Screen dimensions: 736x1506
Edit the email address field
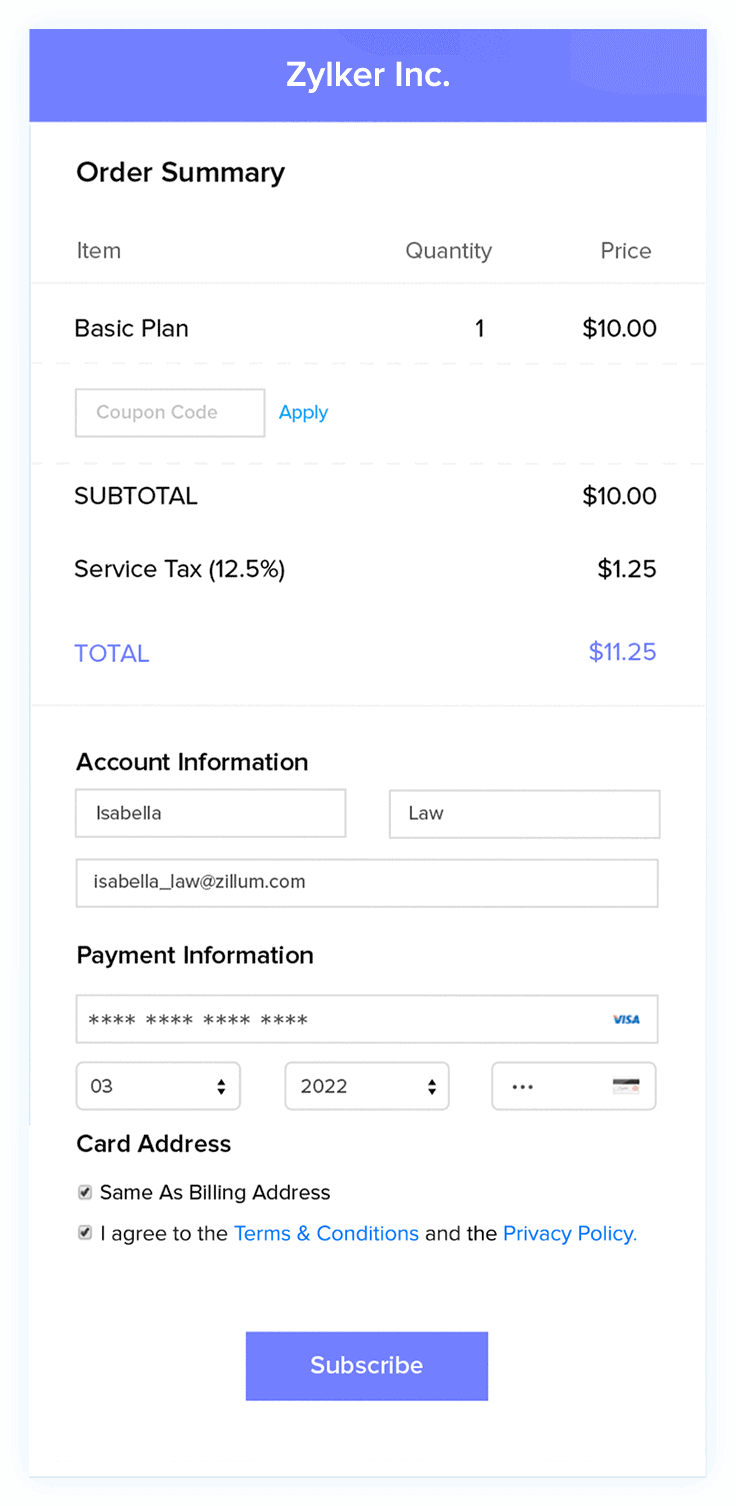tap(367, 883)
